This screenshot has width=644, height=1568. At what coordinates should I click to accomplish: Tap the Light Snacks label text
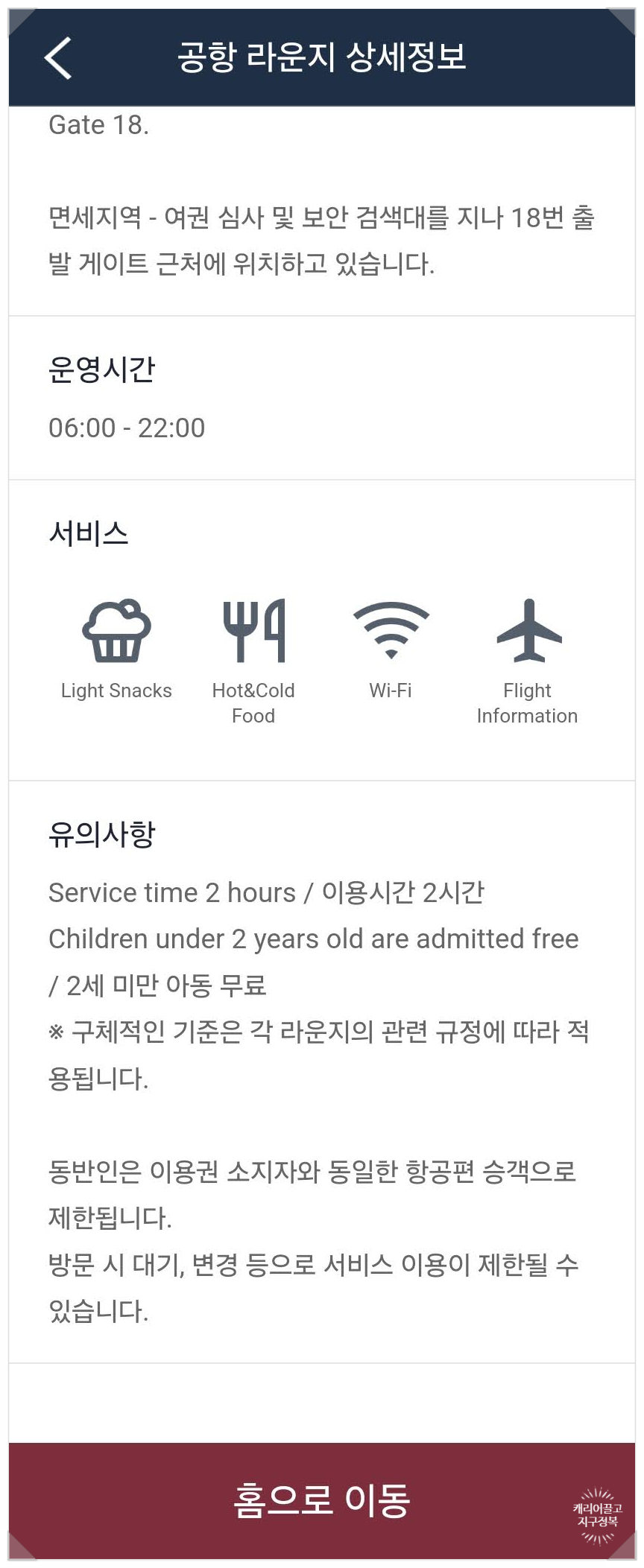[x=116, y=691]
